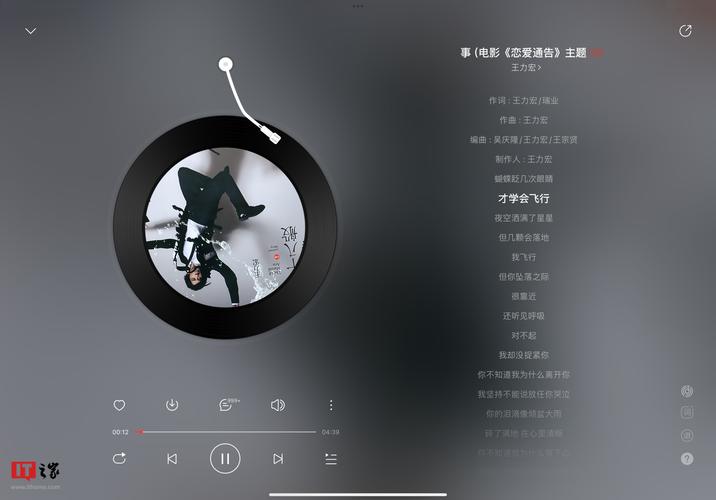The height and width of the screenshot is (500, 716).
Task: Download the current song
Action: tap(172, 405)
